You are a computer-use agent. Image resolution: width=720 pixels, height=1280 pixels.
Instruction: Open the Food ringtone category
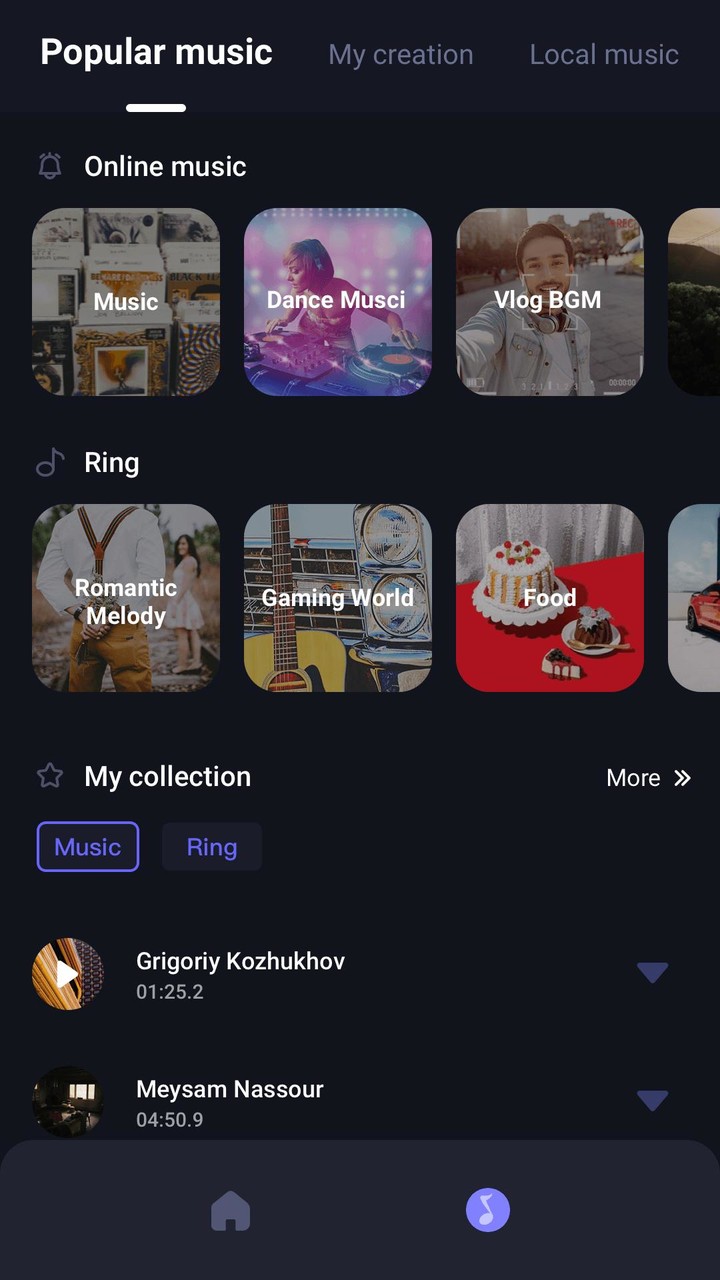(550, 597)
